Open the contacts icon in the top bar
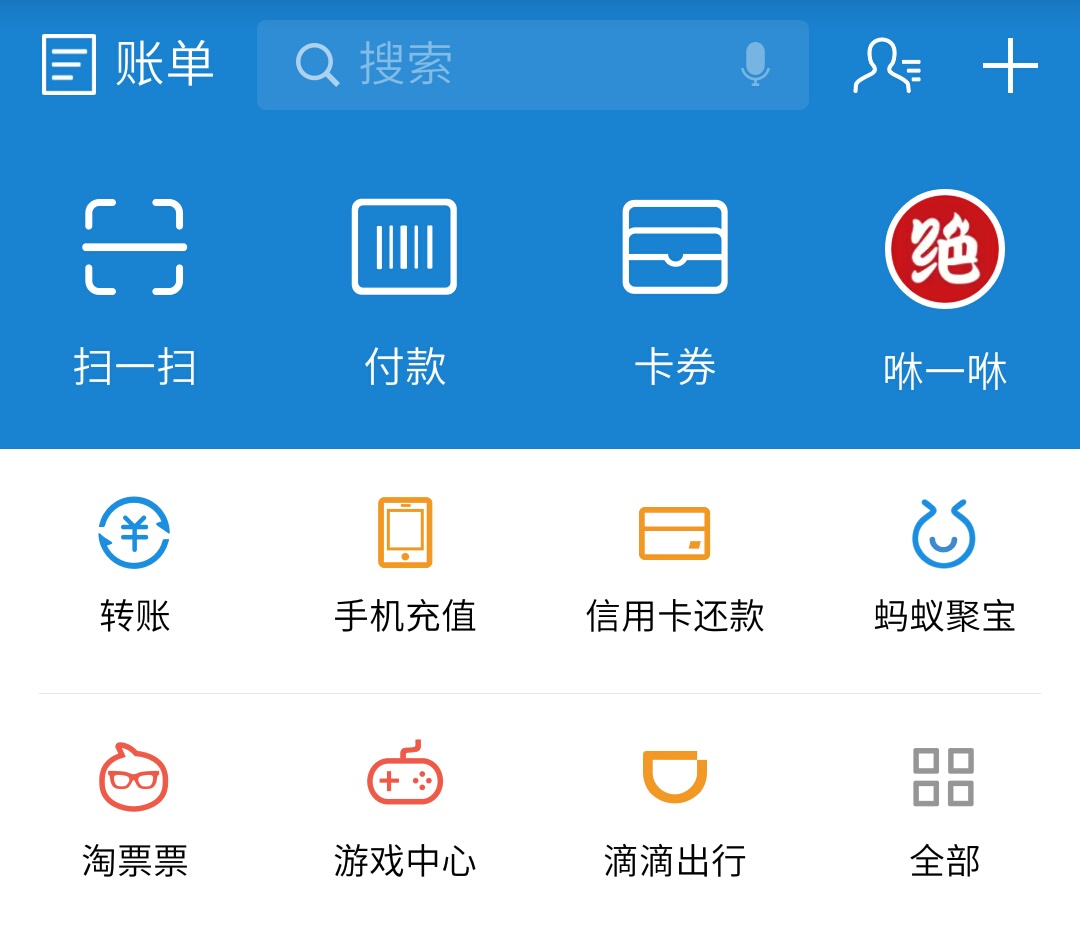 click(886, 65)
